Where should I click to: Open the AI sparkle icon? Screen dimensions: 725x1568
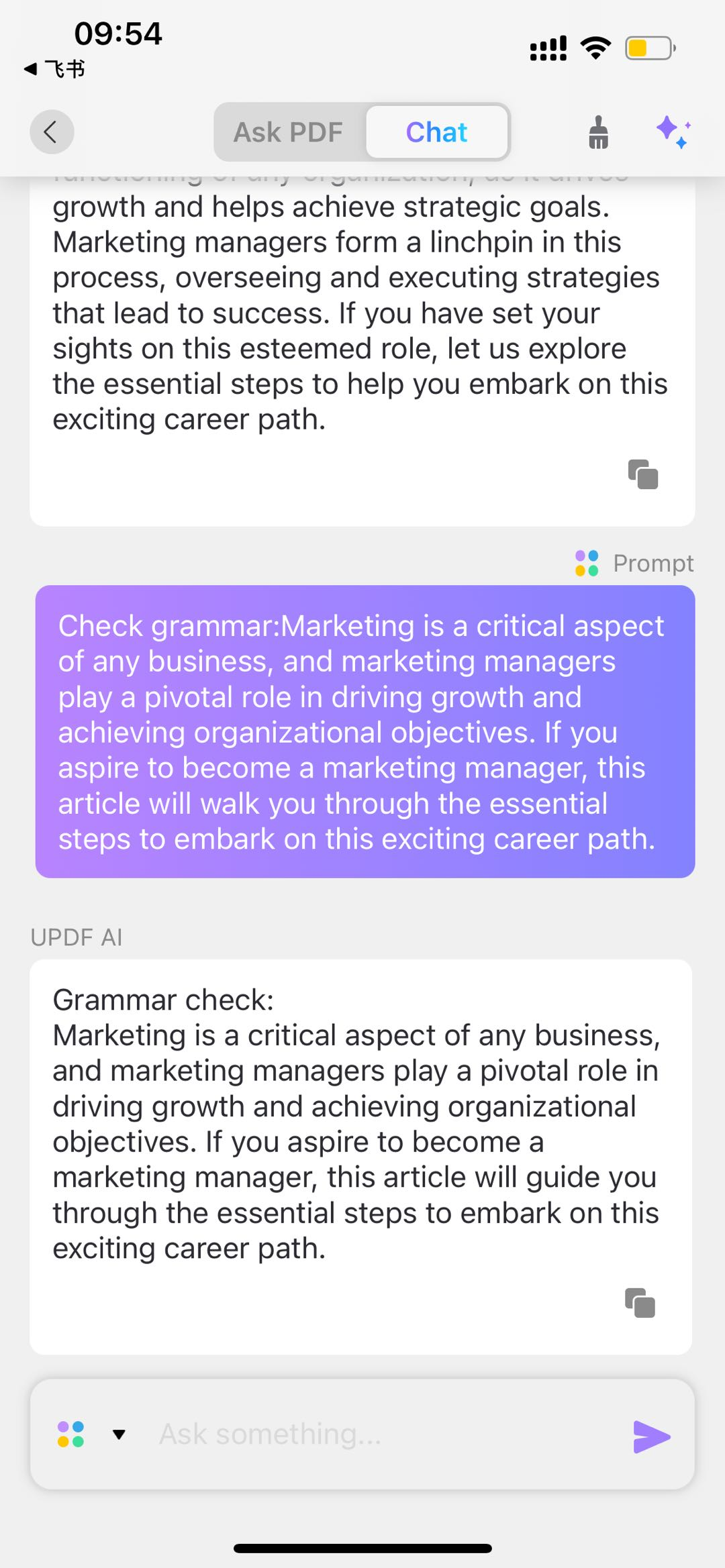pyautogui.click(x=673, y=132)
